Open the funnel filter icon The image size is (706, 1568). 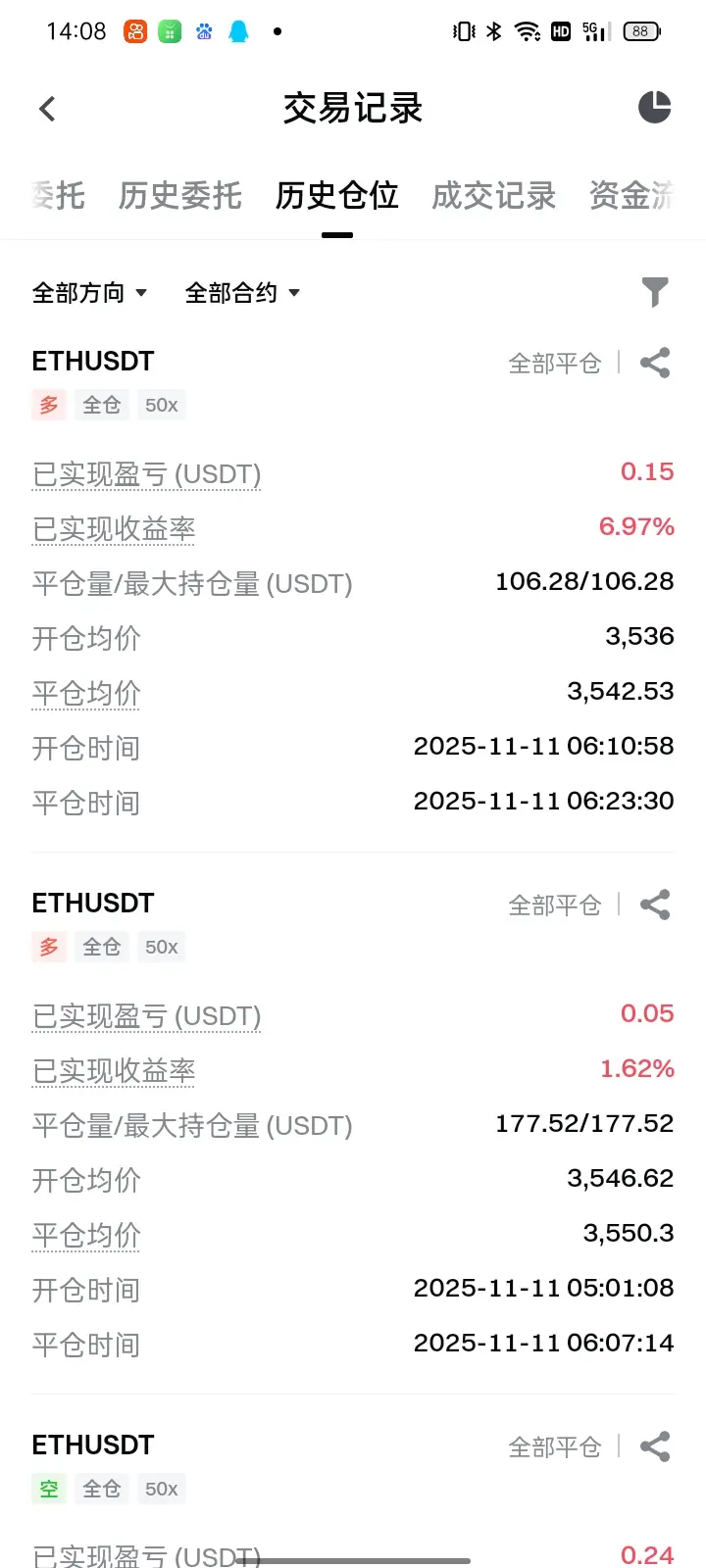pos(654,292)
